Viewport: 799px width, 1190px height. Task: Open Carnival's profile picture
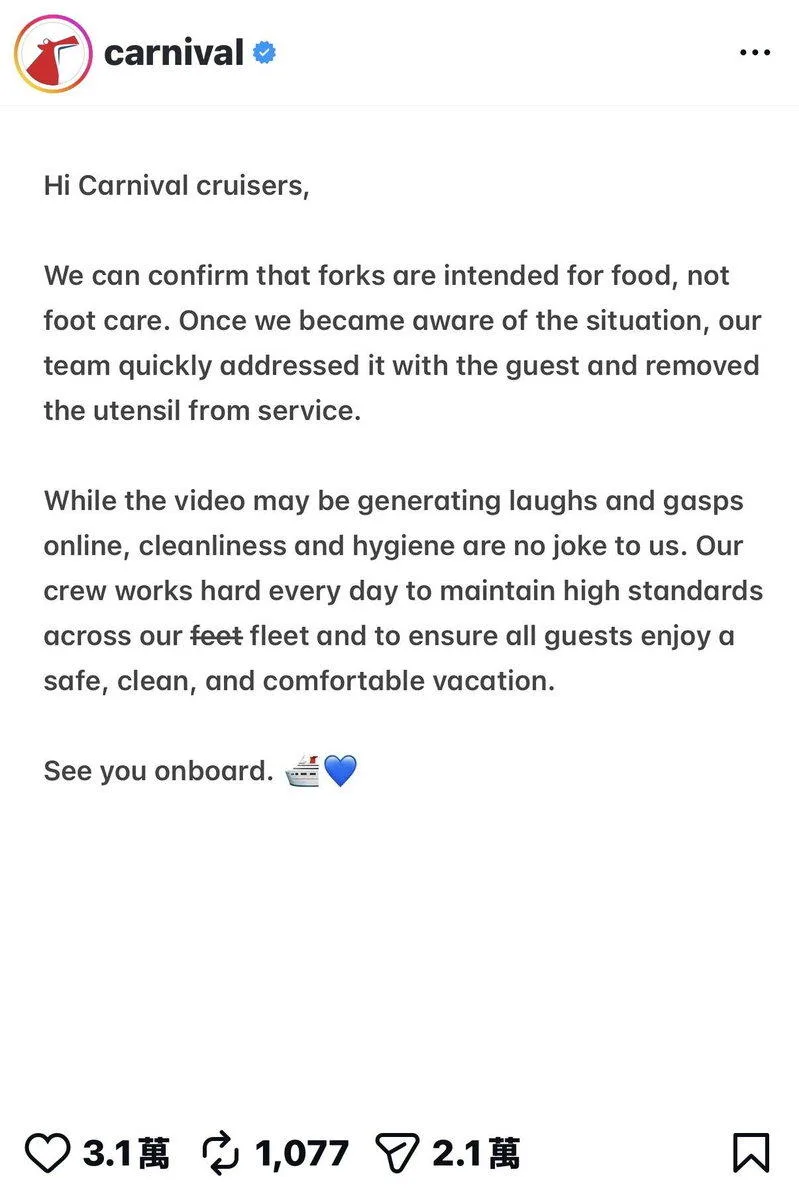(x=53, y=53)
